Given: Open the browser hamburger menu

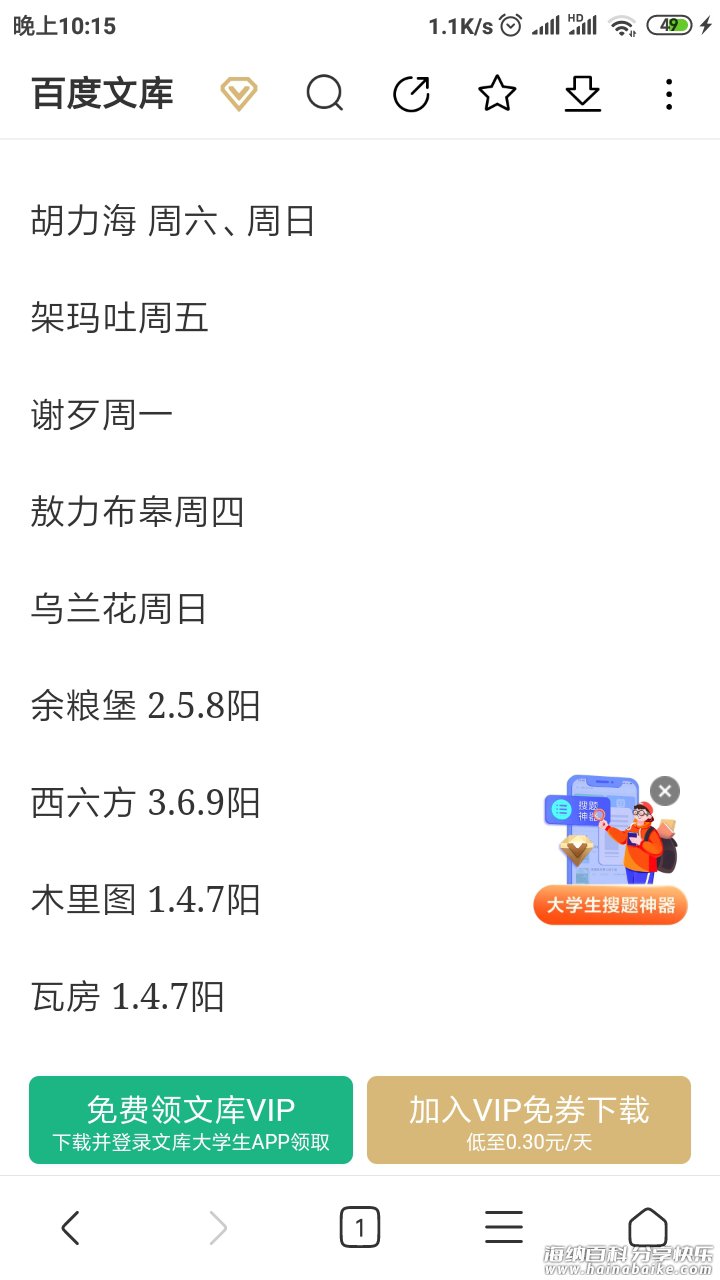Looking at the screenshot, I should pos(504,1227).
